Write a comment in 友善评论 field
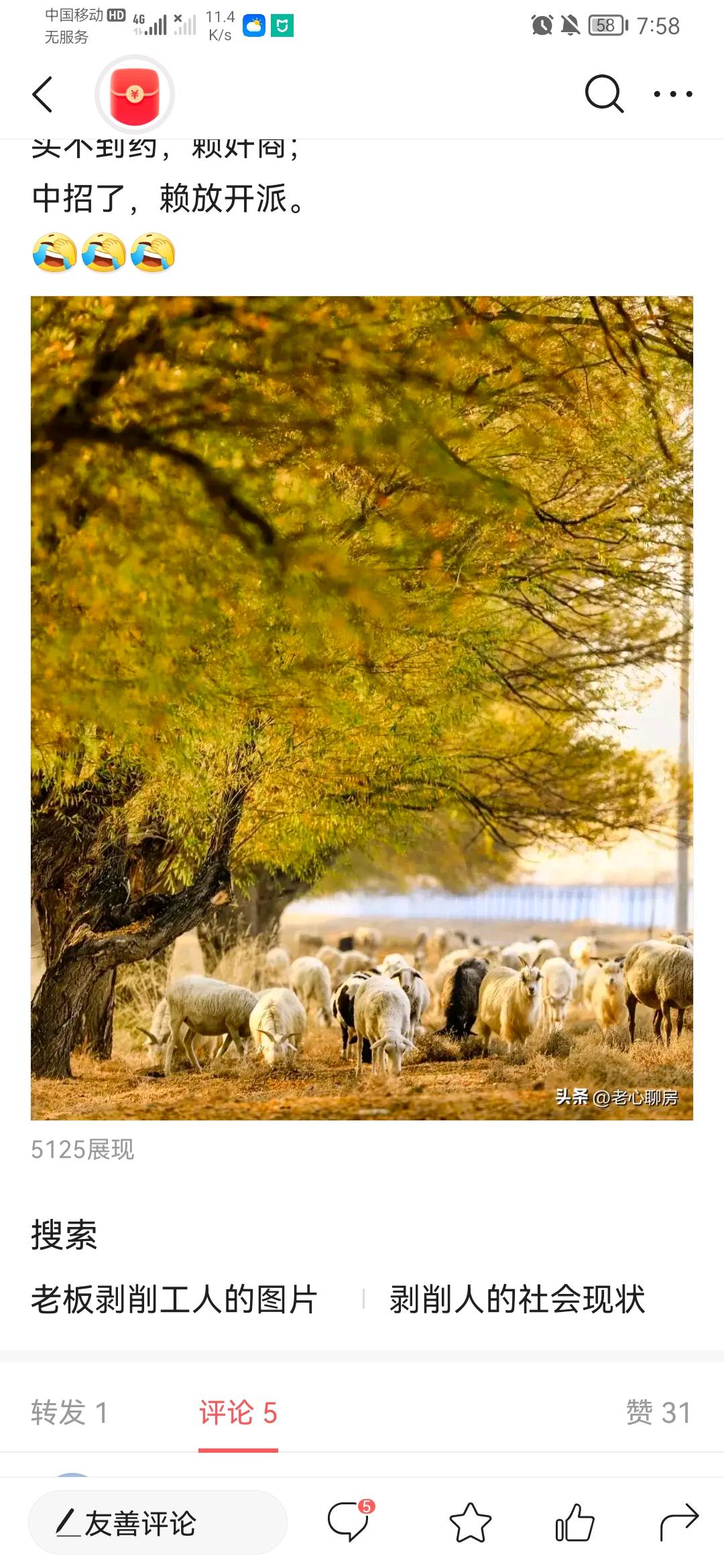The image size is (724, 1568). coord(158,1523)
